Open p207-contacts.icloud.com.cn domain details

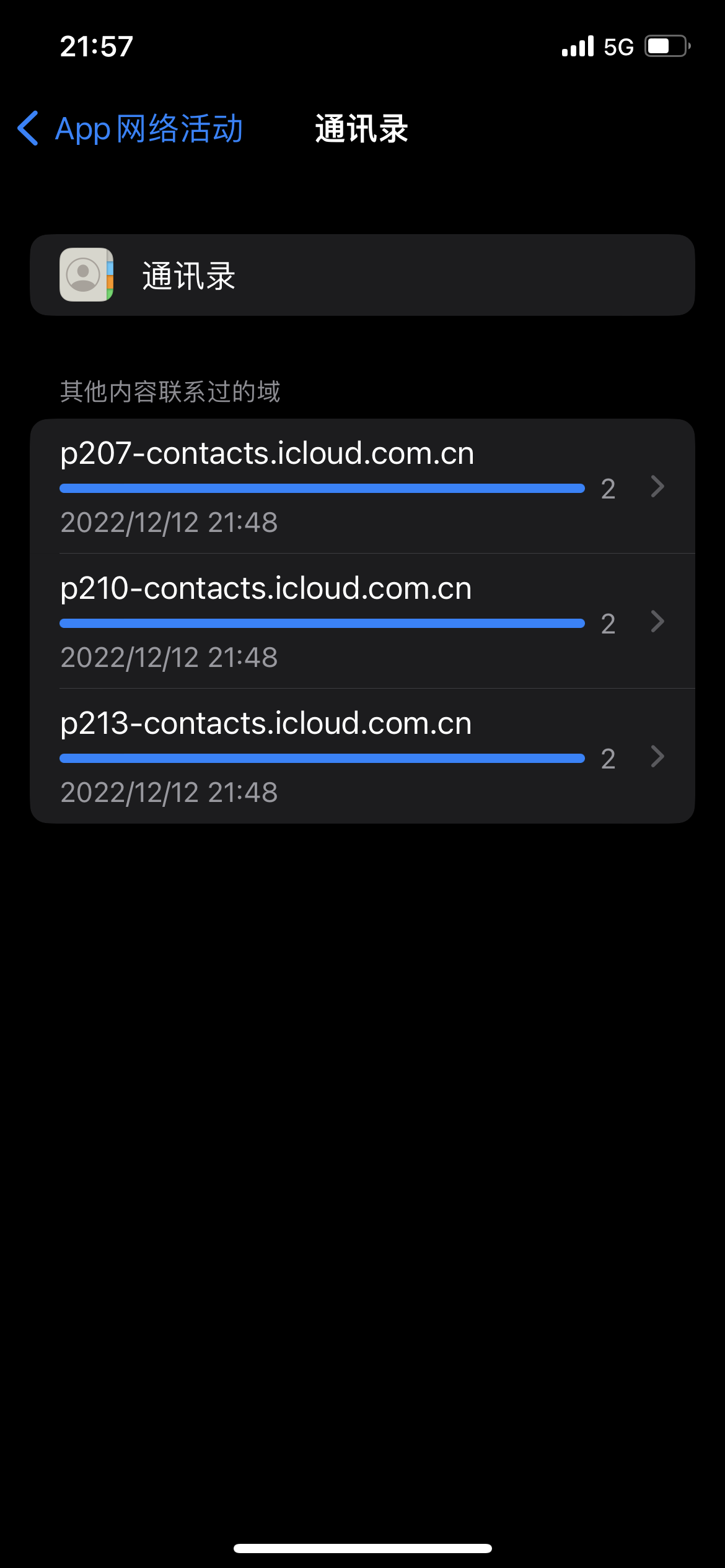tap(362, 487)
